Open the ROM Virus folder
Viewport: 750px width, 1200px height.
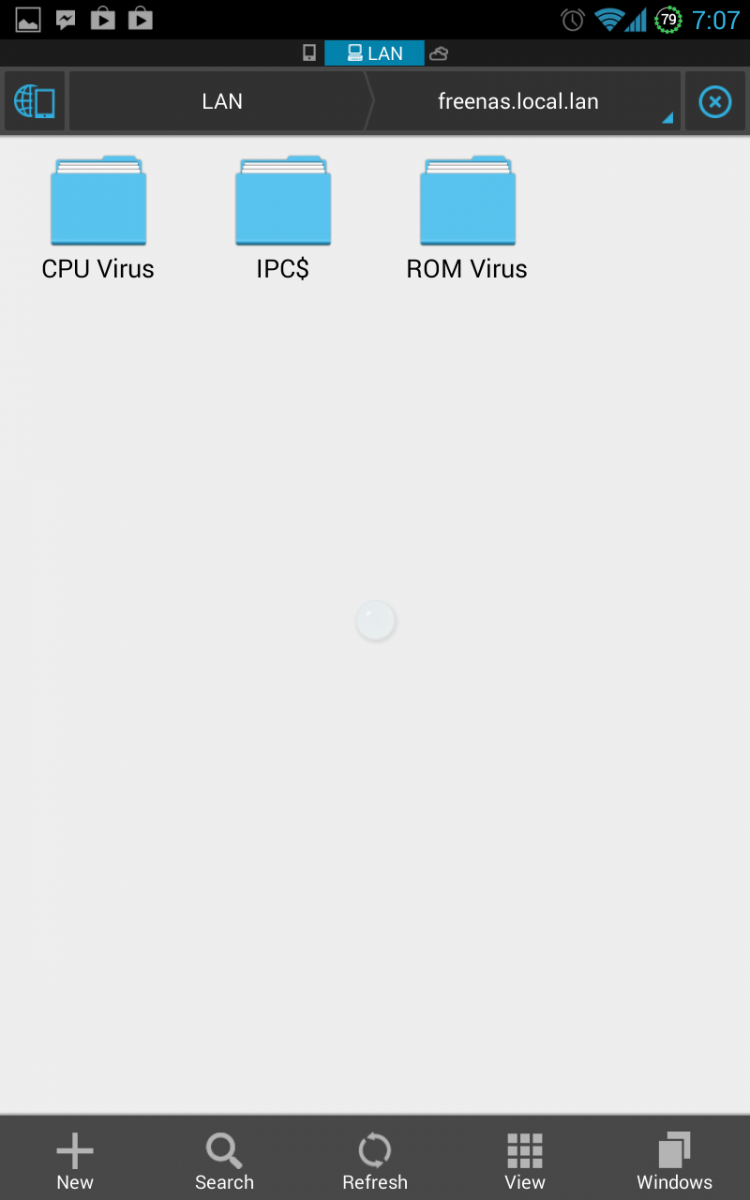467,217
